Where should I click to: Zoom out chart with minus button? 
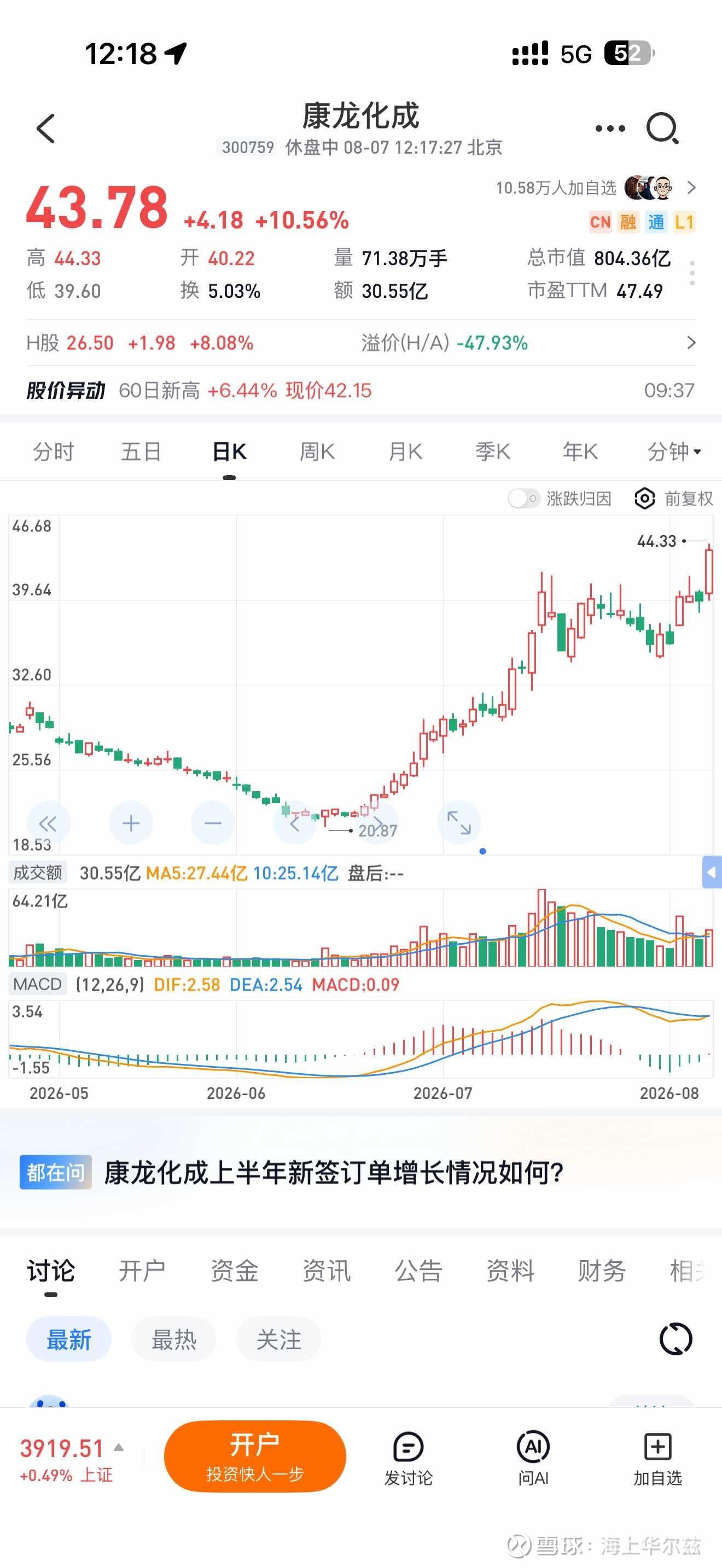tap(213, 823)
